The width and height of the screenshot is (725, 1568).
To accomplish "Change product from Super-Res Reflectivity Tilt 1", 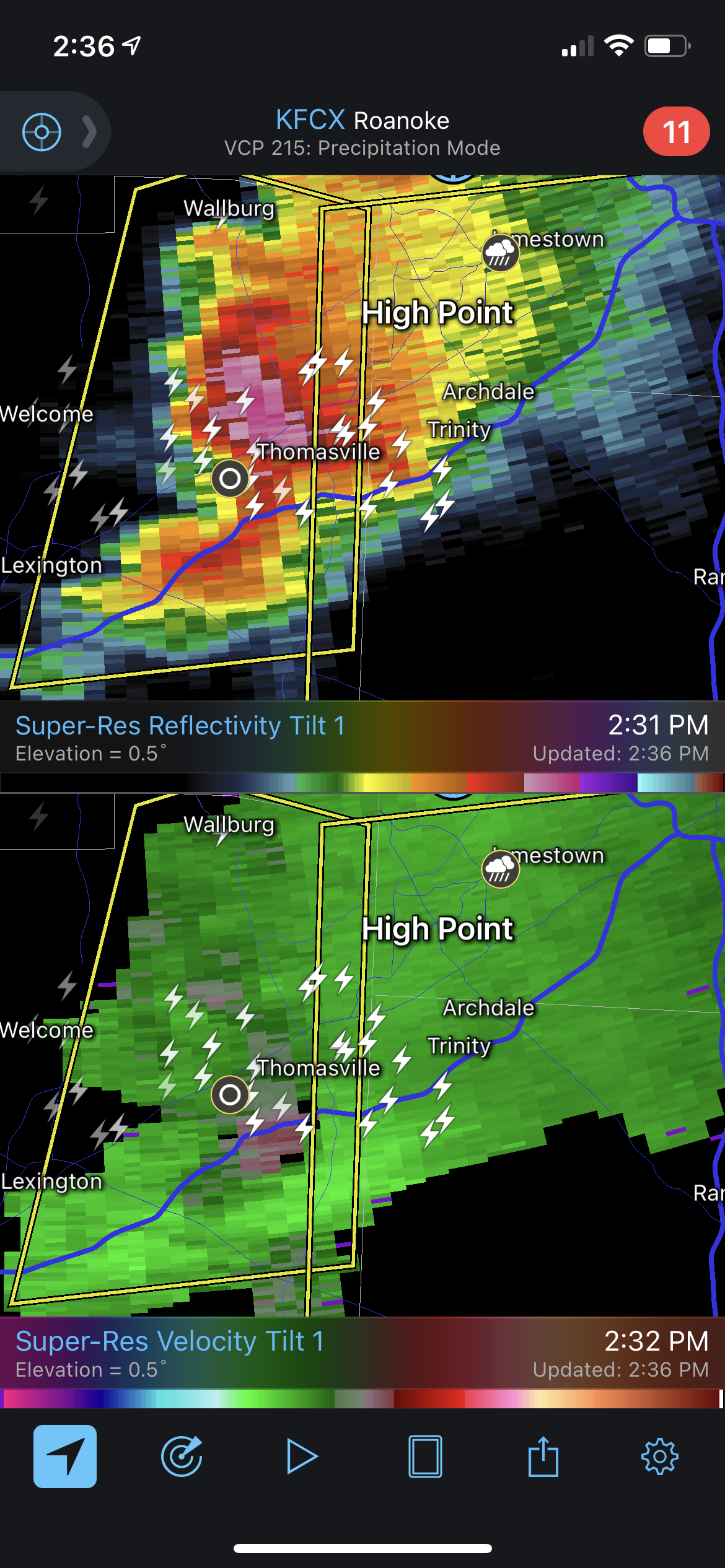I will coord(180,725).
